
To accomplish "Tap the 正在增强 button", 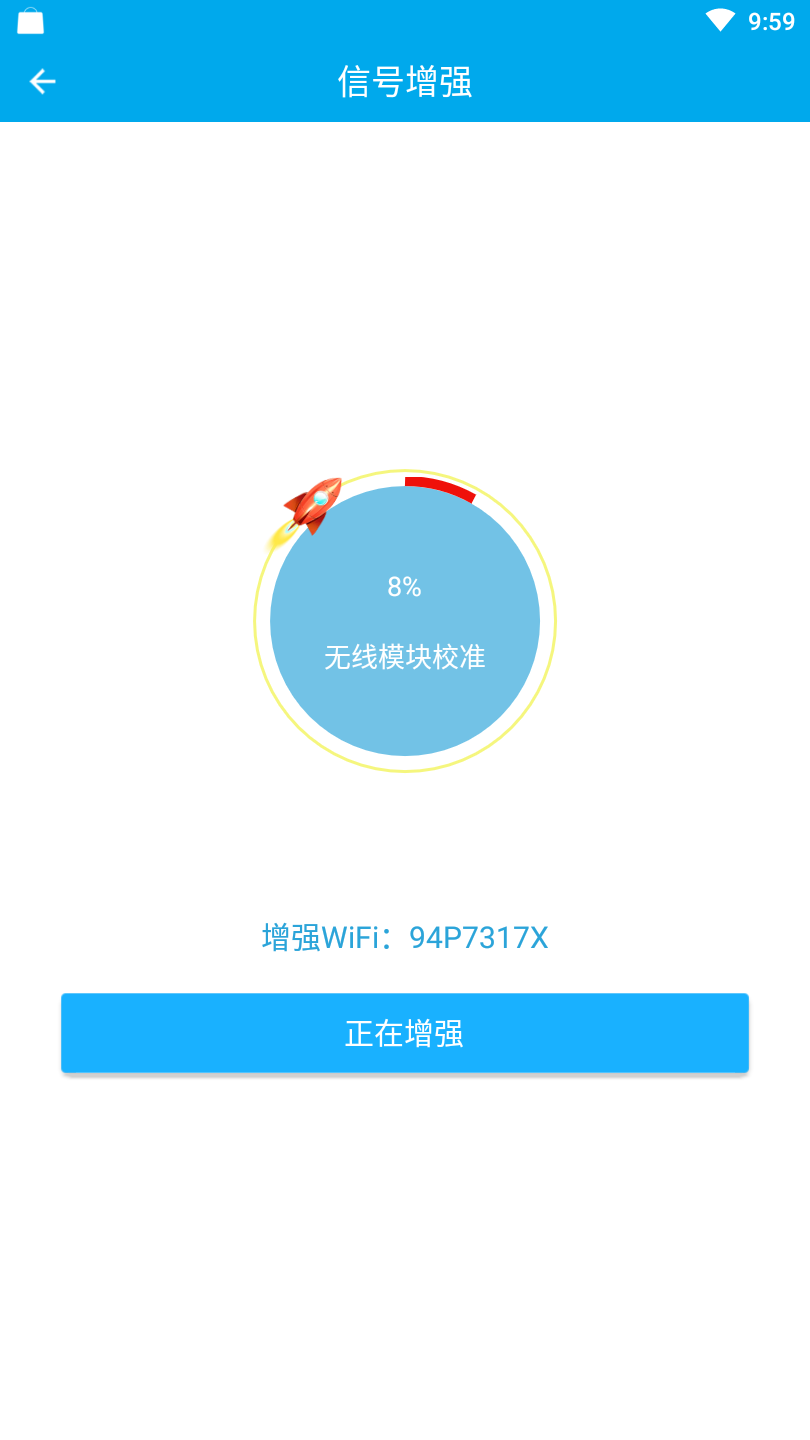I will click(405, 1033).
